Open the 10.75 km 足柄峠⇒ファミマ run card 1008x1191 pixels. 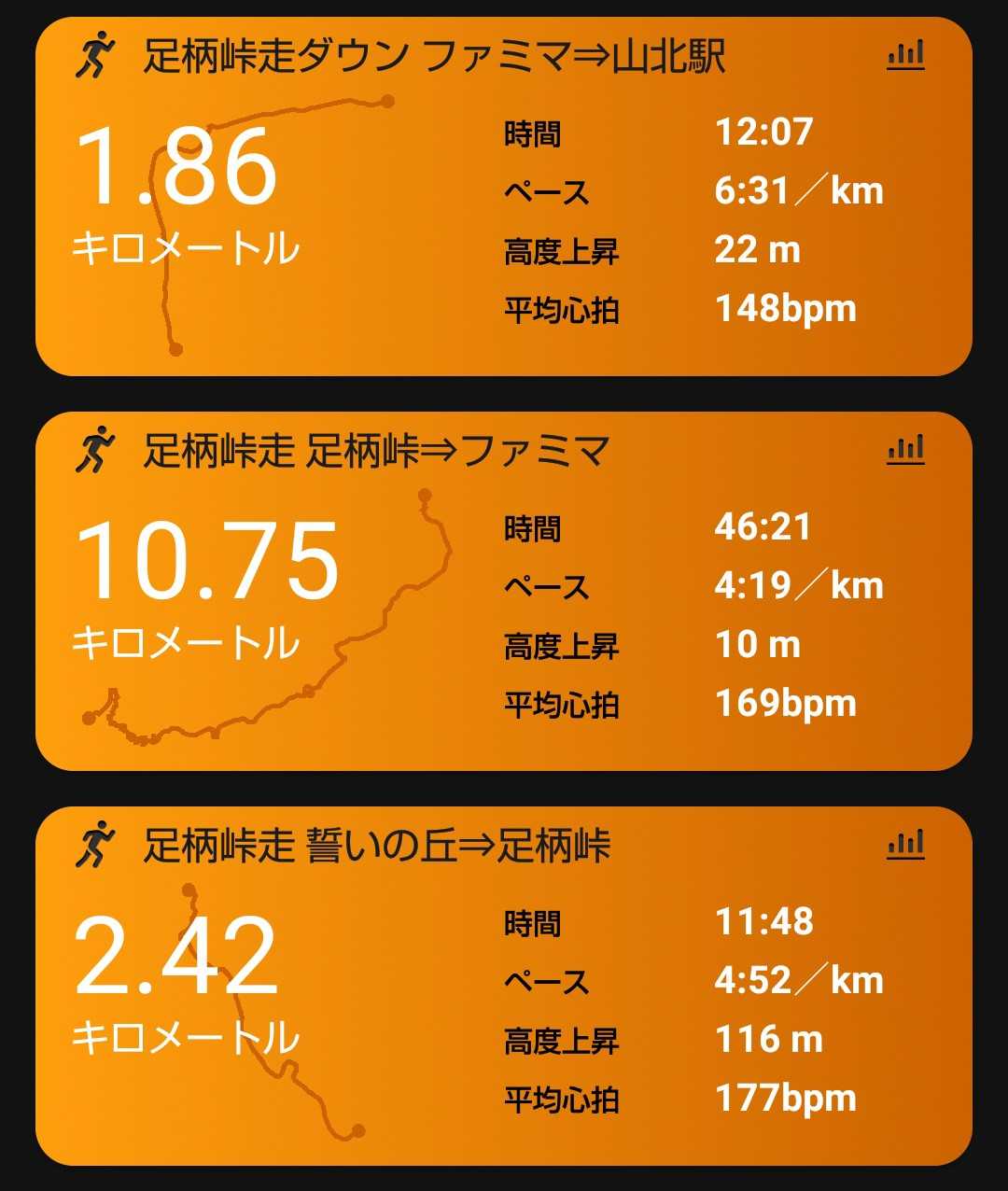pos(504,591)
